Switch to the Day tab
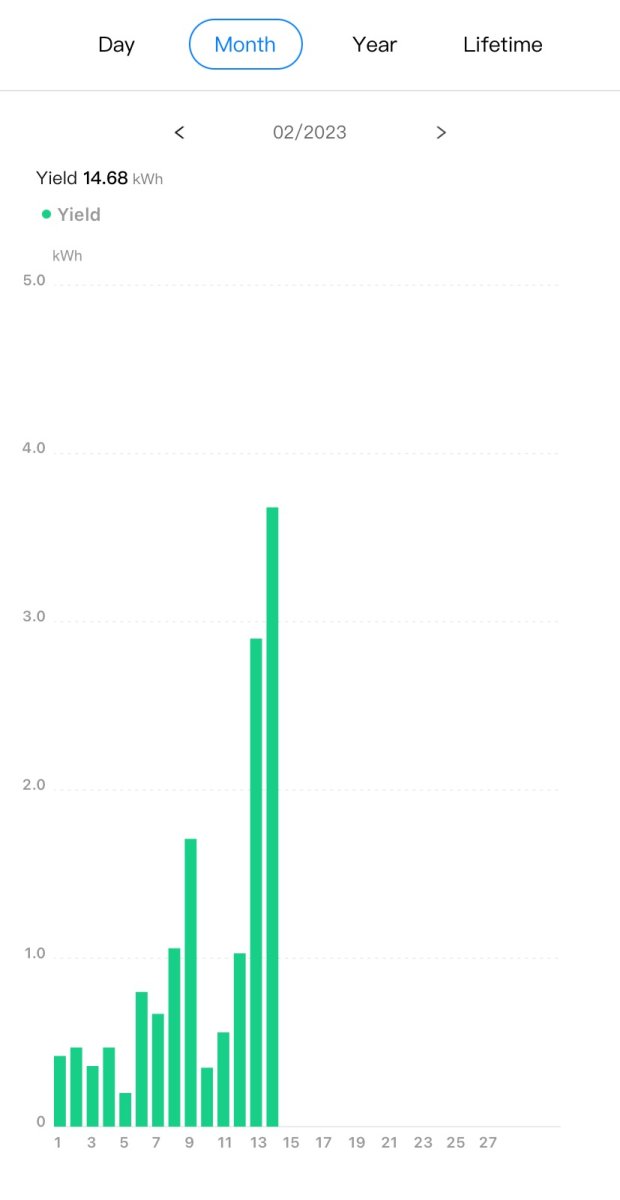This screenshot has height=1200, width=620. coord(116,45)
